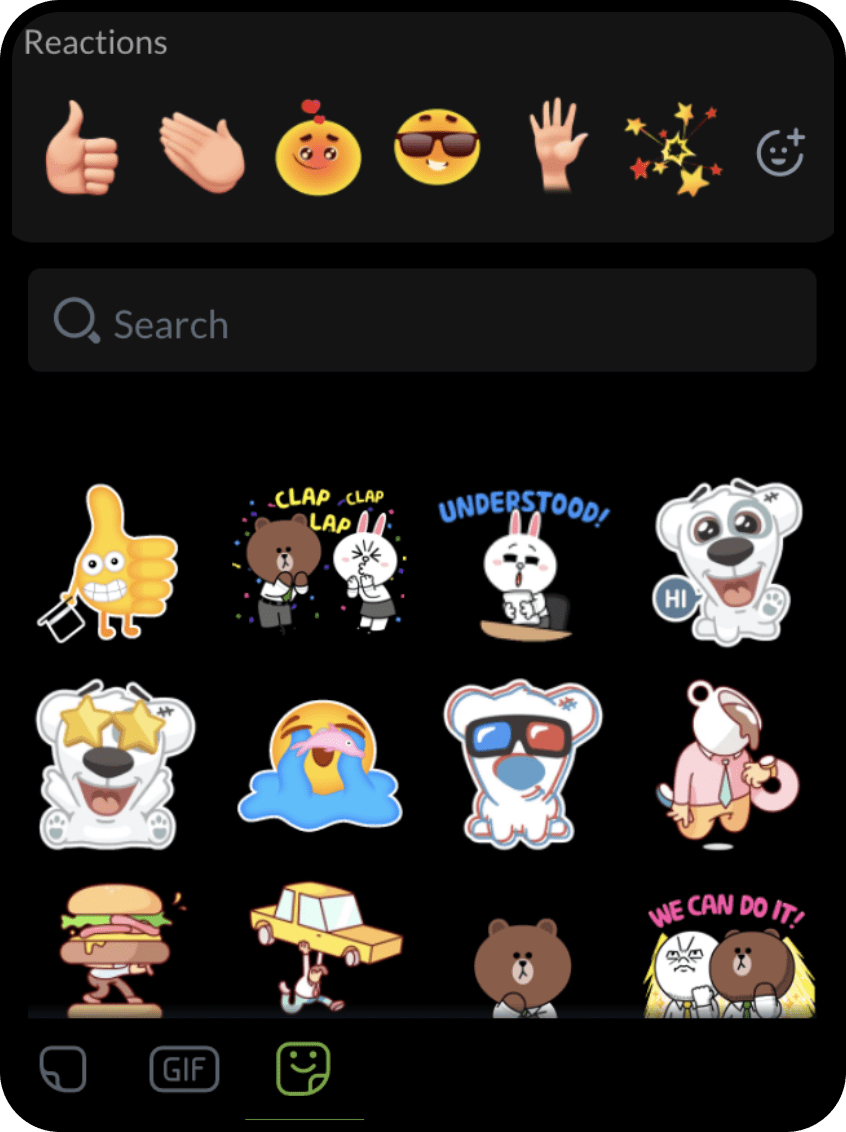Open the sticky note tab
Image resolution: width=846 pixels, height=1132 pixels.
tap(63, 1070)
